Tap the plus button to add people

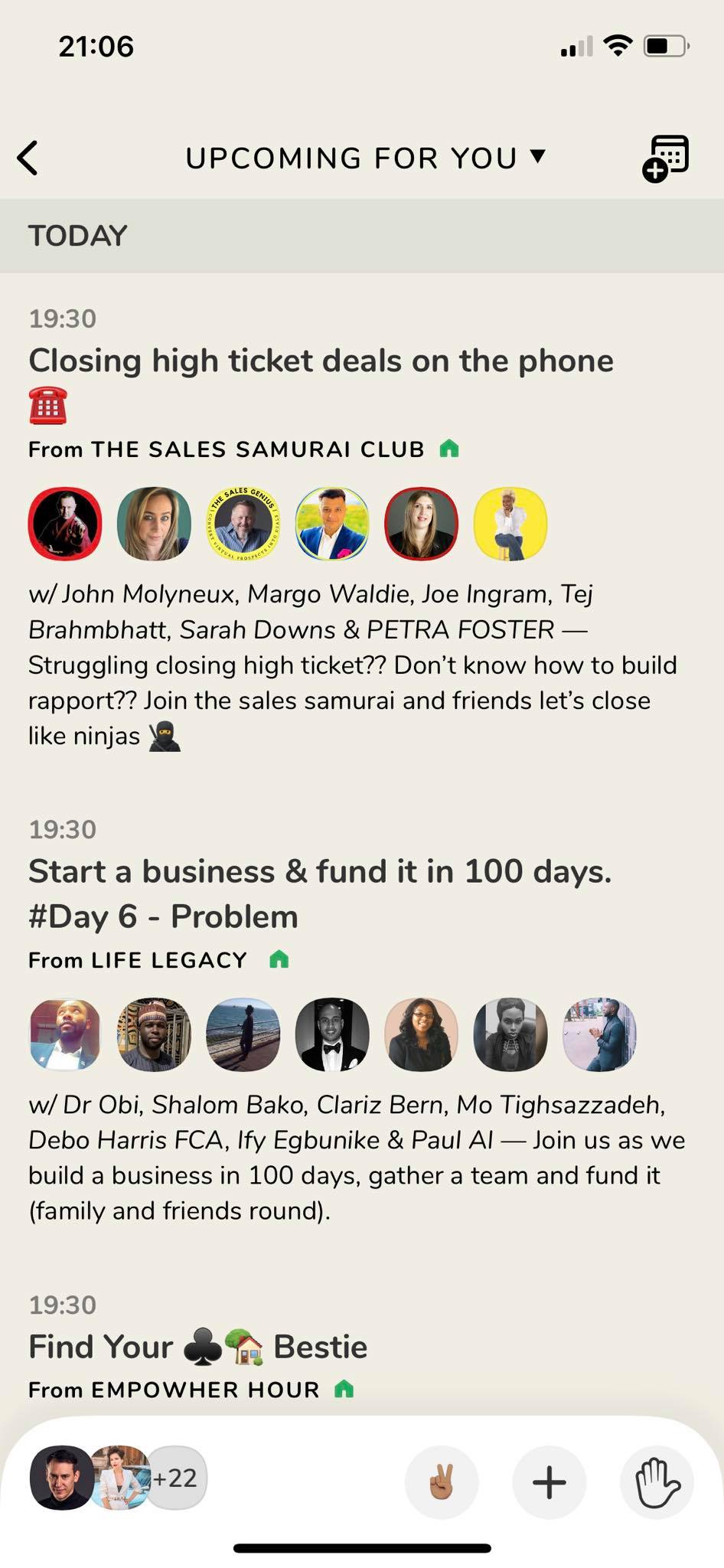point(550,1481)
